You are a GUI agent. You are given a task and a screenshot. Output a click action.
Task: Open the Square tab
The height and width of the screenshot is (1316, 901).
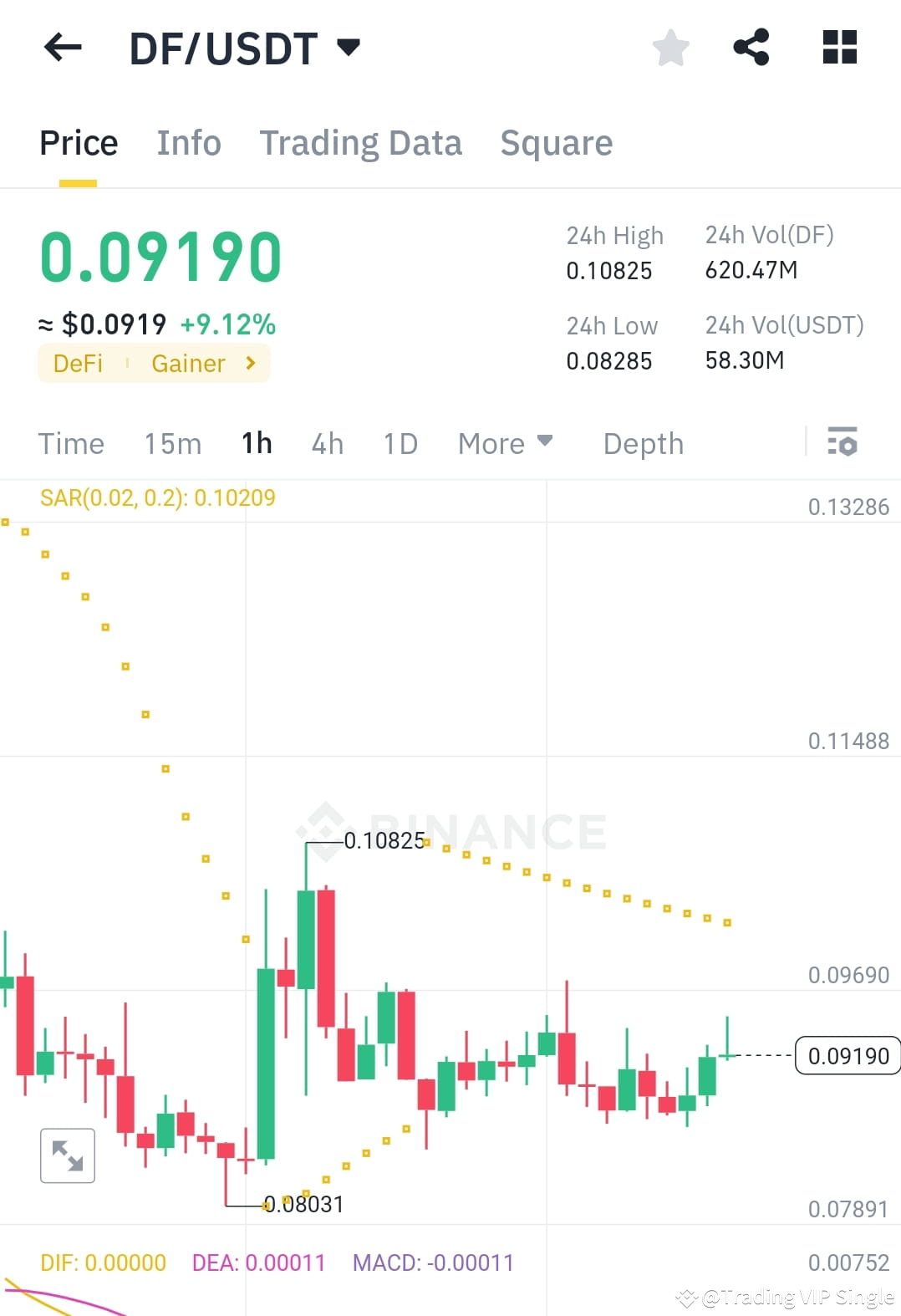[x=556, y=142]
